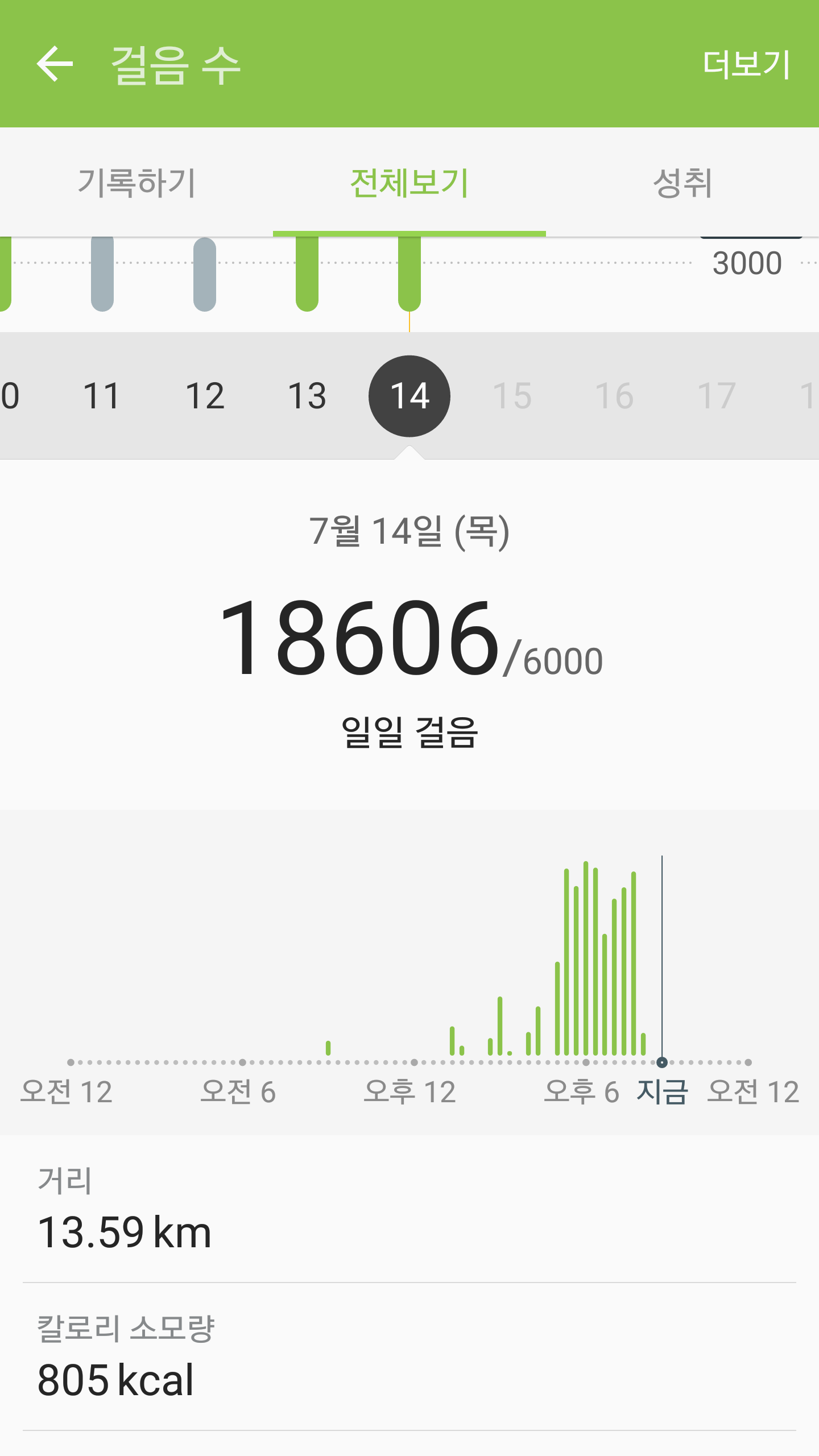The width and height of the screenshot is (819, 1456).
Task: Select day 11 in the date strip
Action: point(102,396)
